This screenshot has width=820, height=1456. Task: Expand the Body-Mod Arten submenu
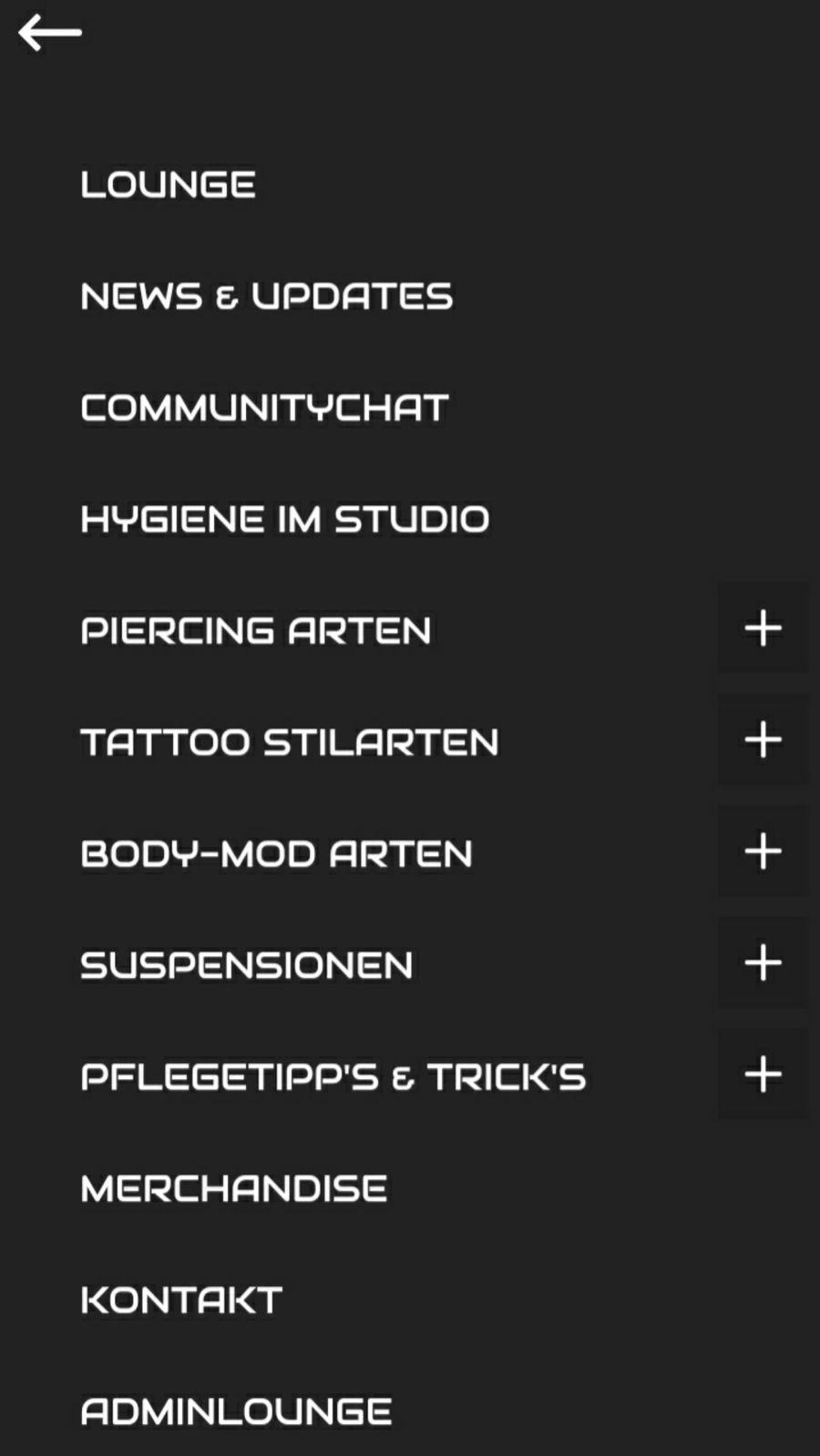[x=763, y=851]
